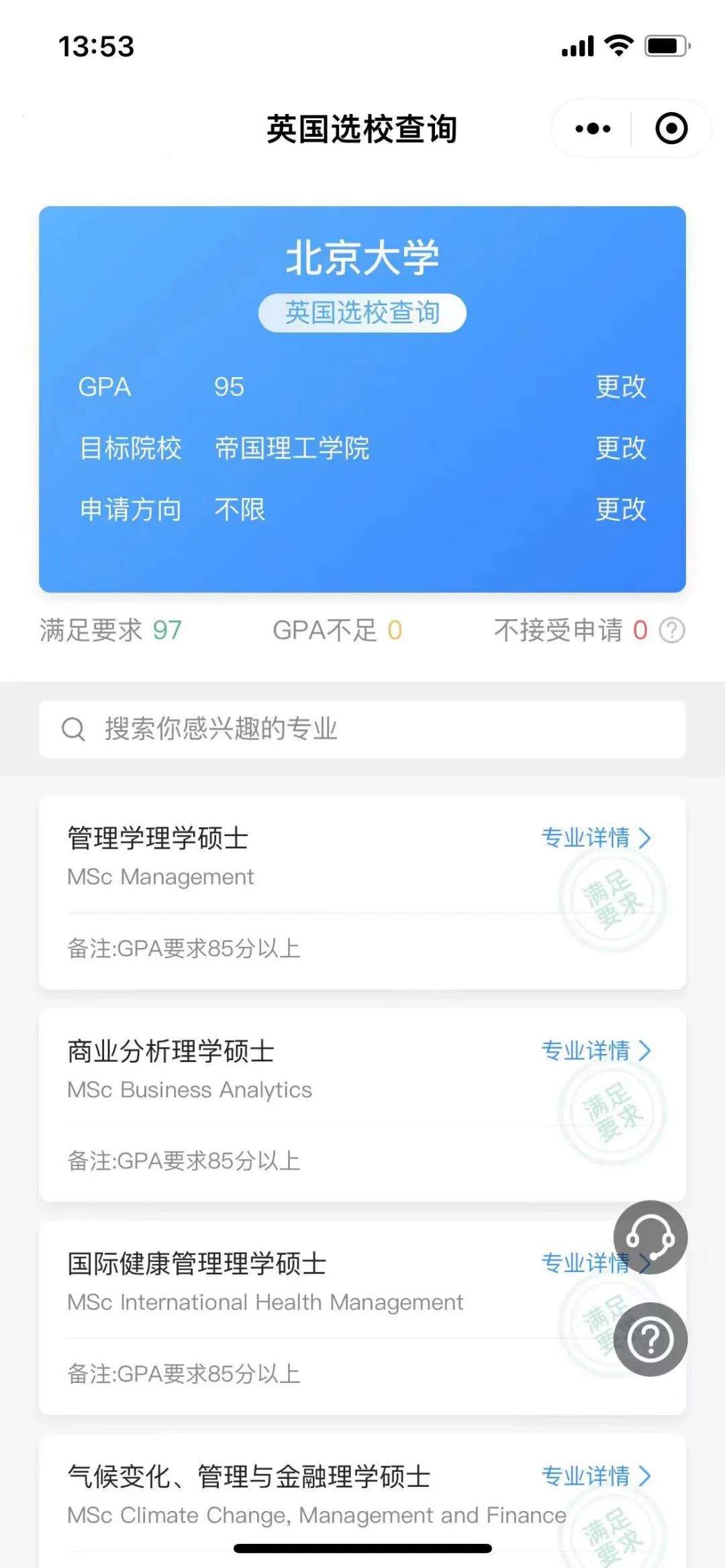Viewport: 725px width, 1568px height.
Task: Open the floating question mark help button
Action: [650, 1339]
